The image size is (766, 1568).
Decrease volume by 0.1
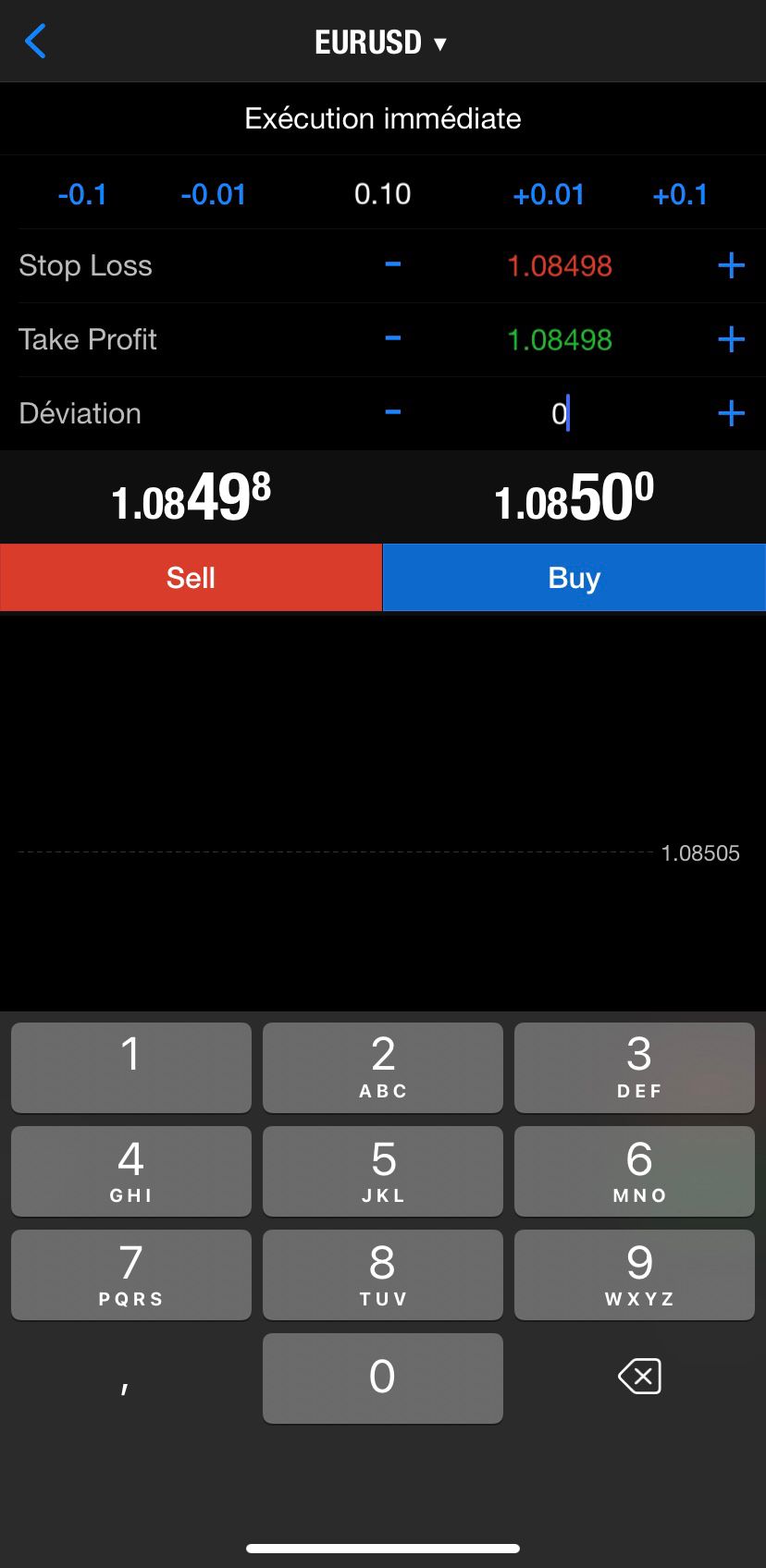click(x=81, y=194)
